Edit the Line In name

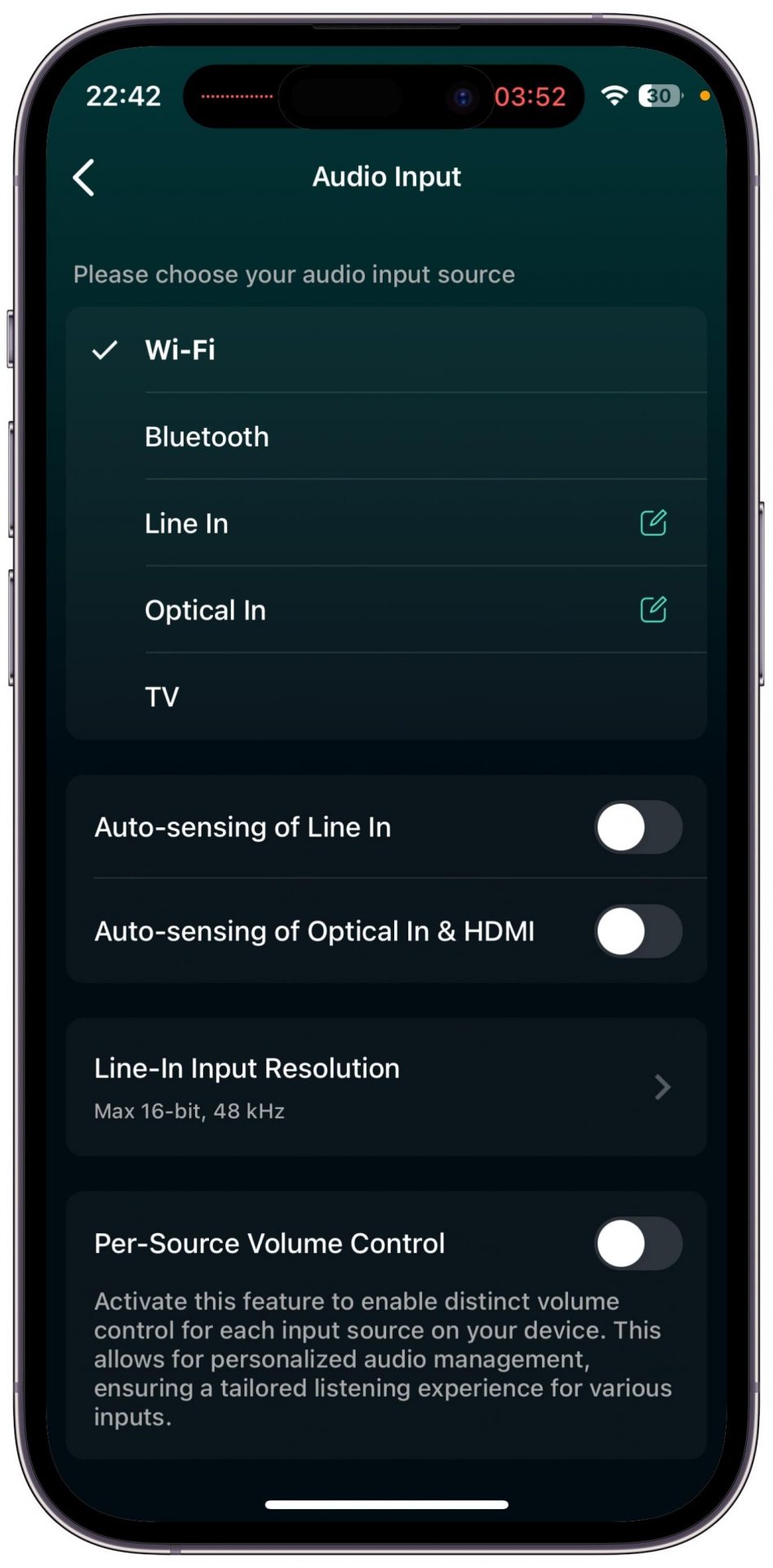pyautogui.click(x=653, y=523)
